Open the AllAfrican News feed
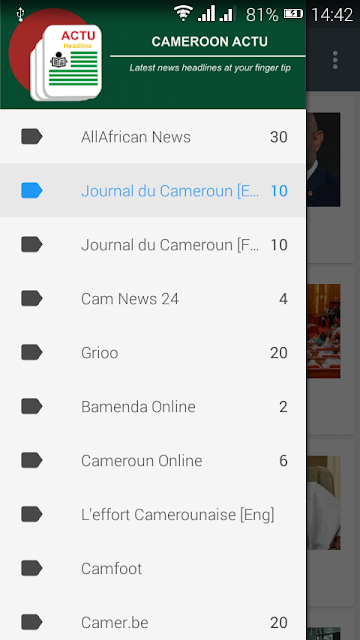This screenshot has height=640, width=360. click(x=153, y=137)
